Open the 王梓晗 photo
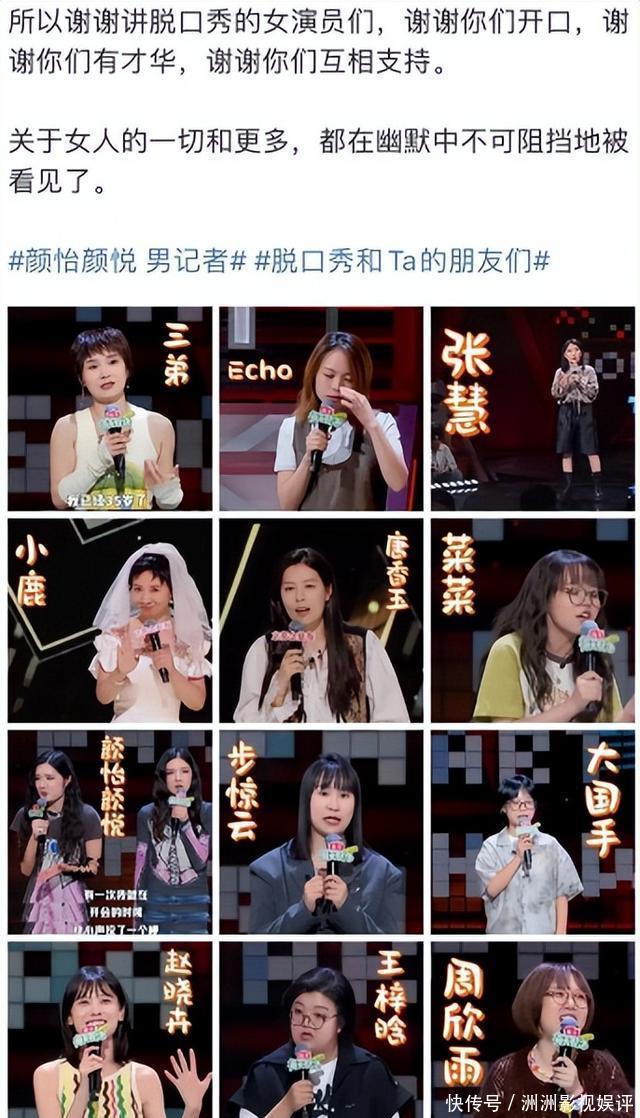Screen dimensions: 640x1118 tap(321, 1030)
